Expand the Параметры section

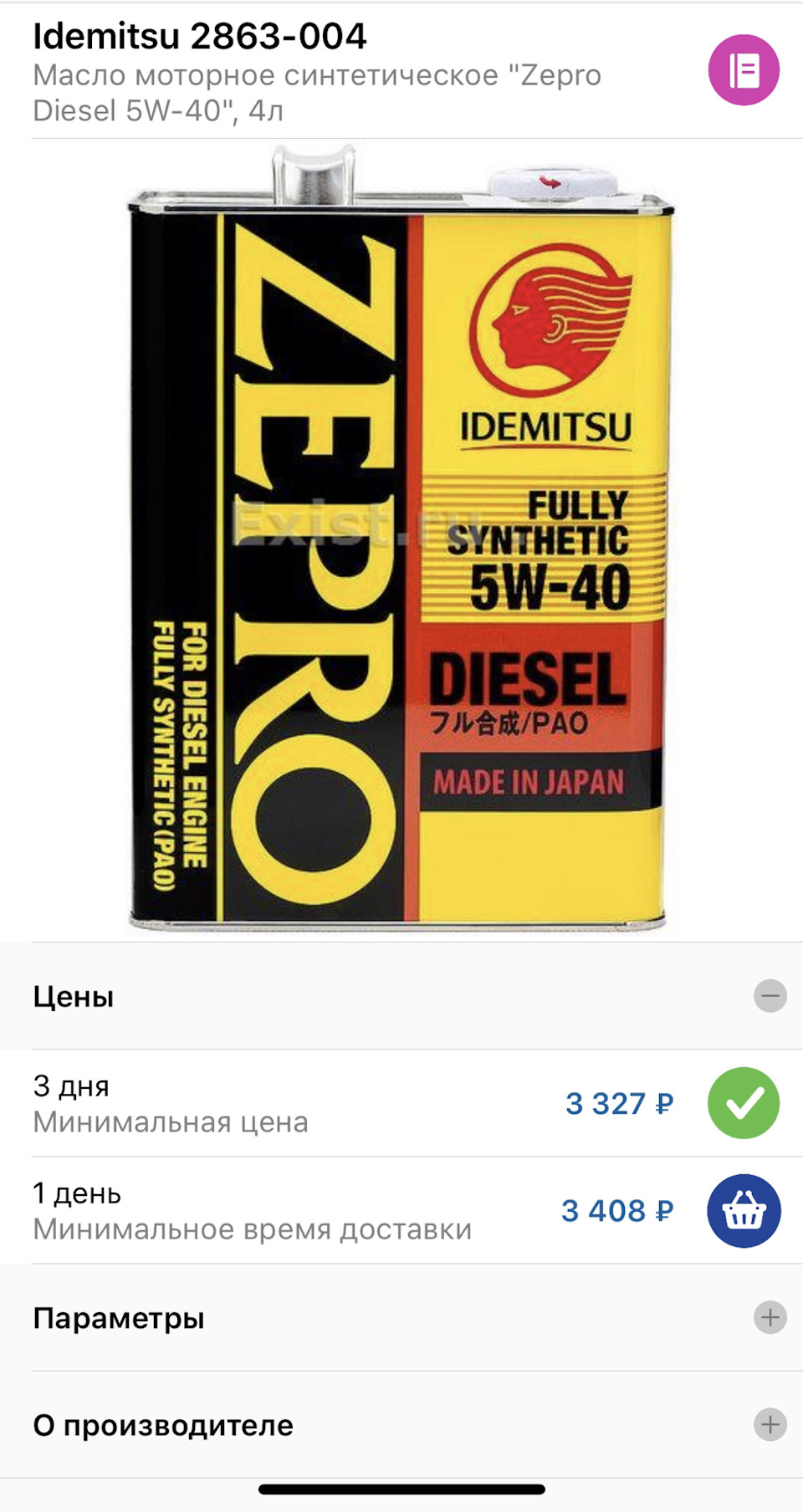click(770, 1318)
